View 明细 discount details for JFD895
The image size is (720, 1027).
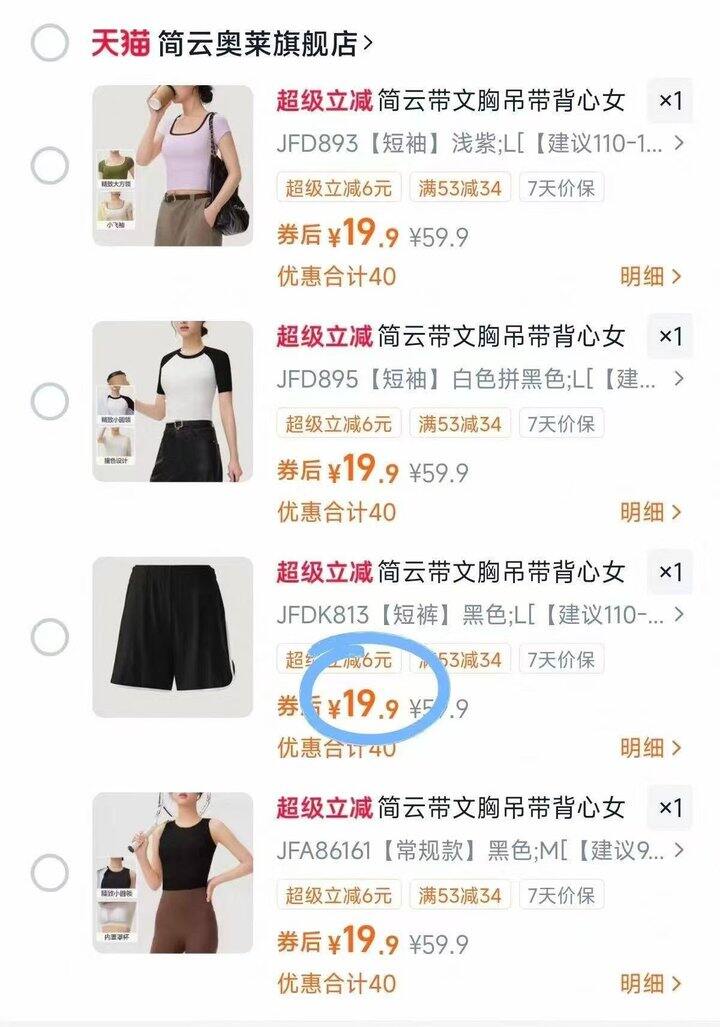point(651,512)
